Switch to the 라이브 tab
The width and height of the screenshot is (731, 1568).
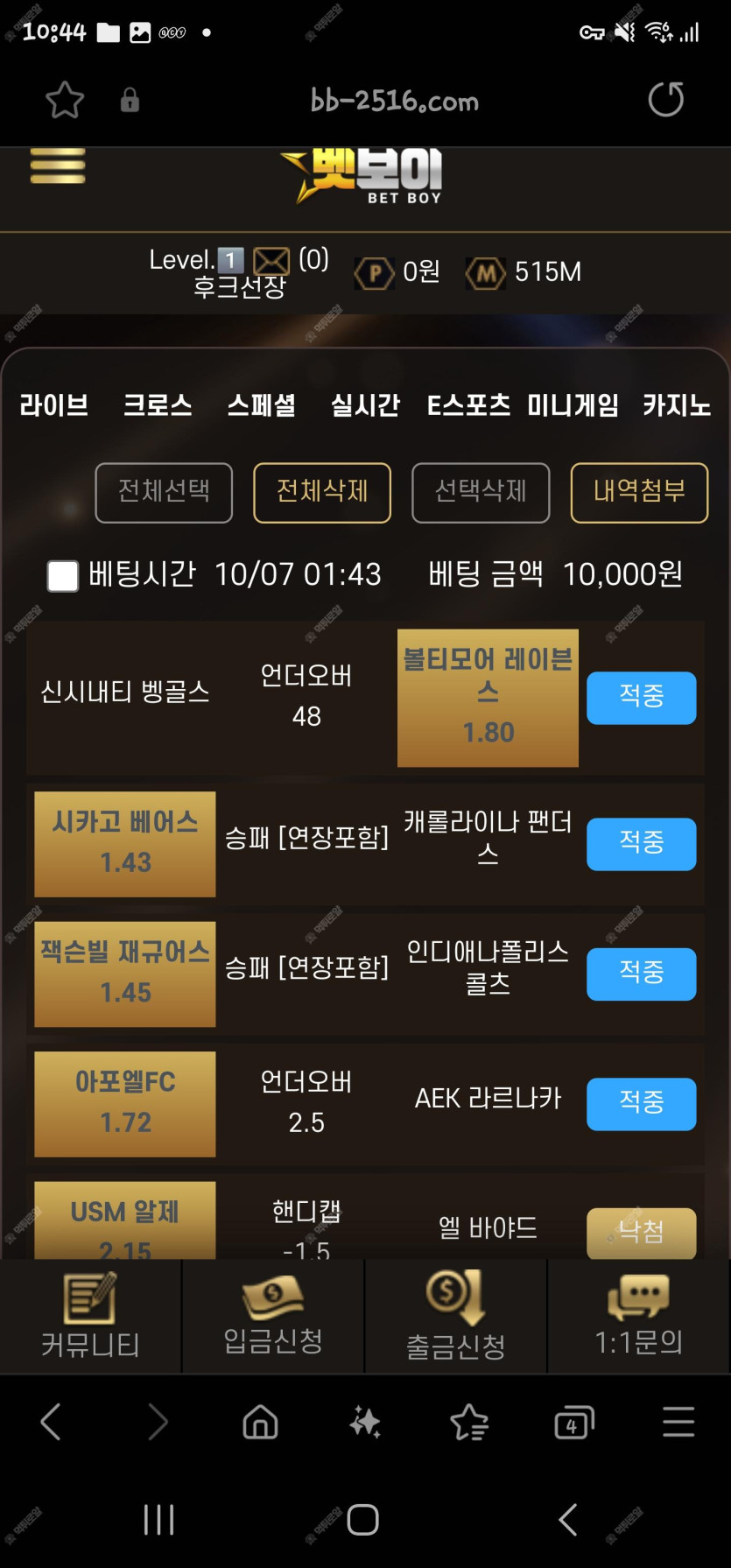[54, 405]
